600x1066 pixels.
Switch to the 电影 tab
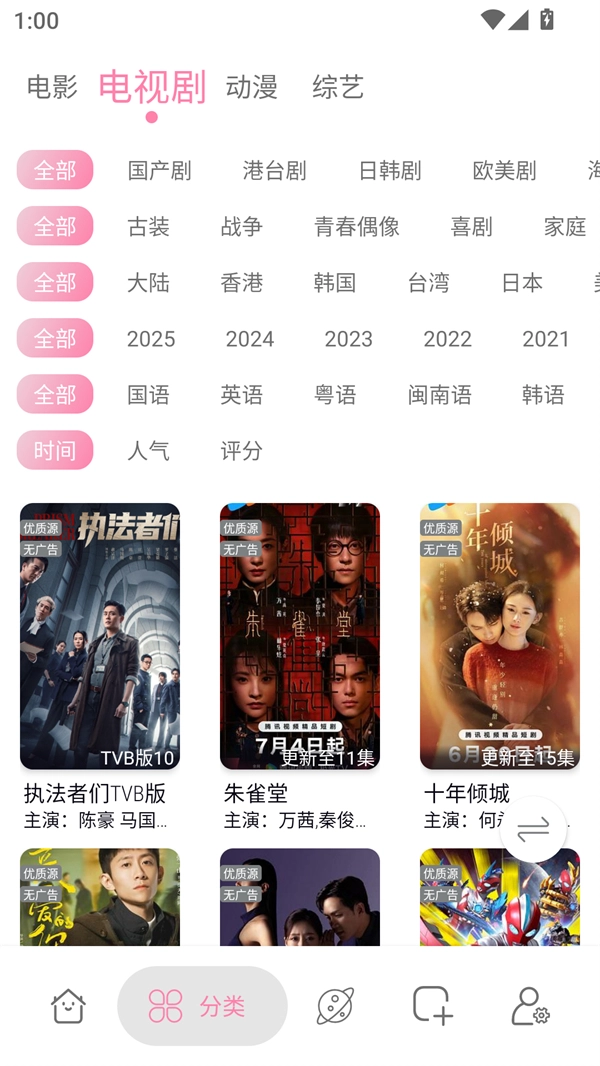[52, 88]
